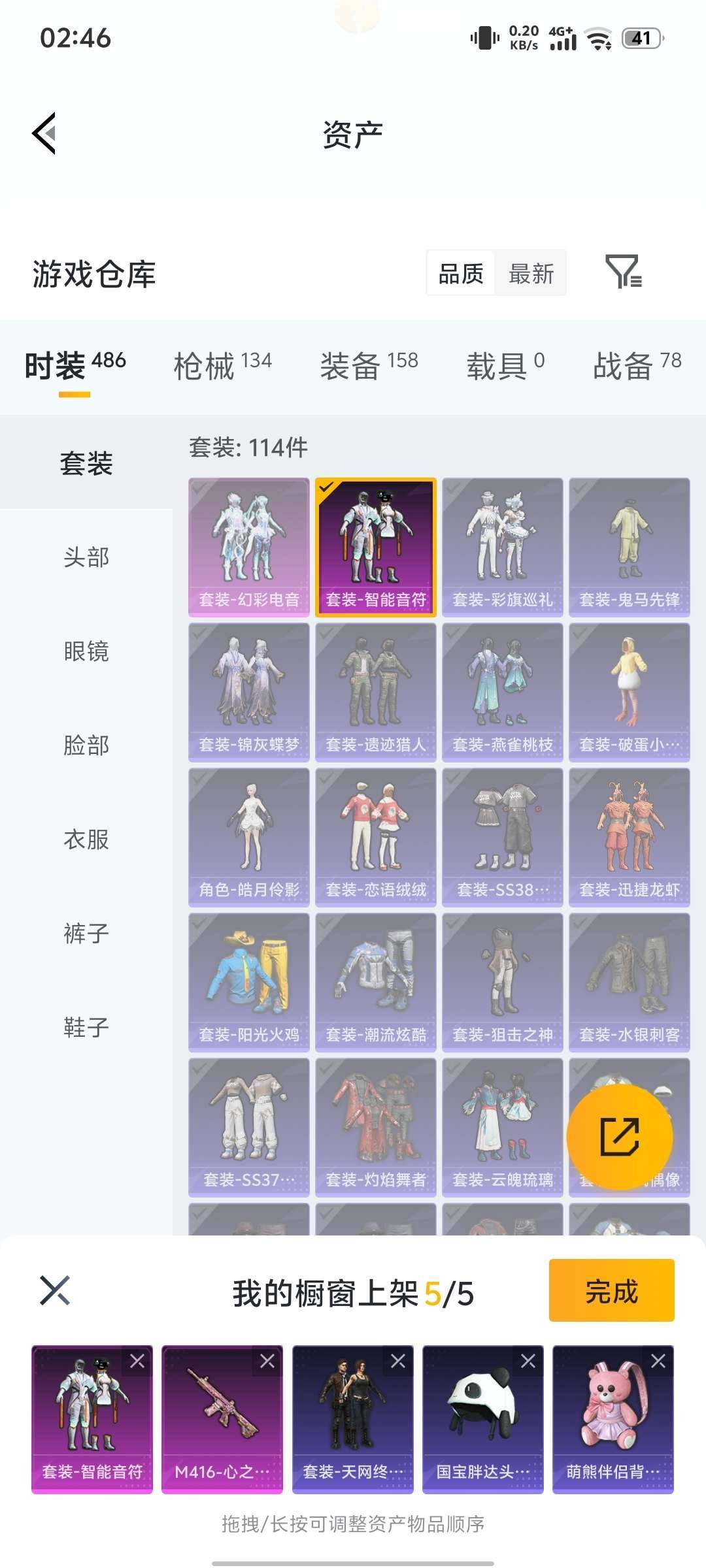The image size is (706, 1568).
Task: Switch sorting to 品质
Action: tap(460, 274)
